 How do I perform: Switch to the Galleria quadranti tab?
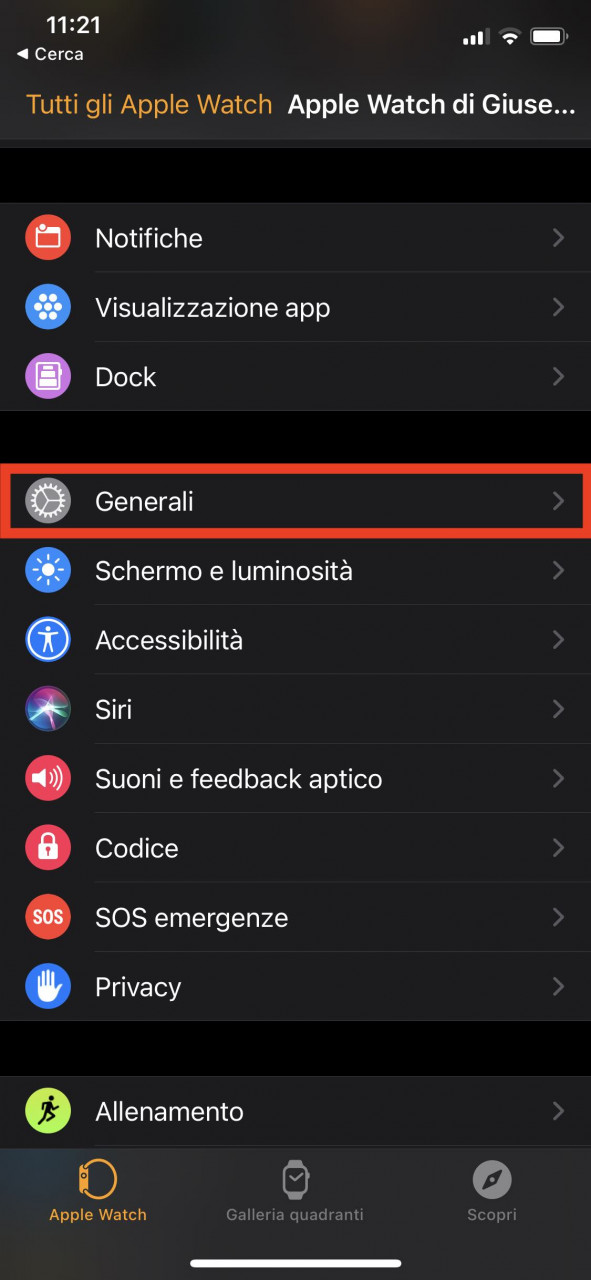tap(295, 1192)
